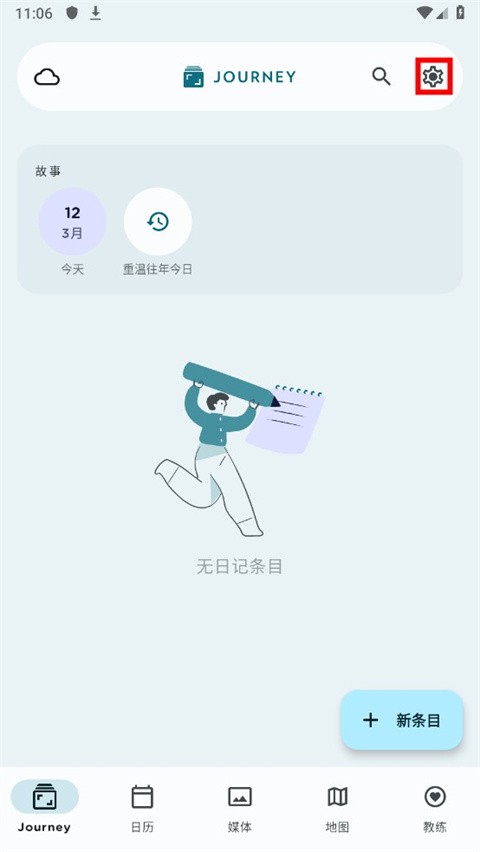Tap the cloud sync icon

[47, 77]
